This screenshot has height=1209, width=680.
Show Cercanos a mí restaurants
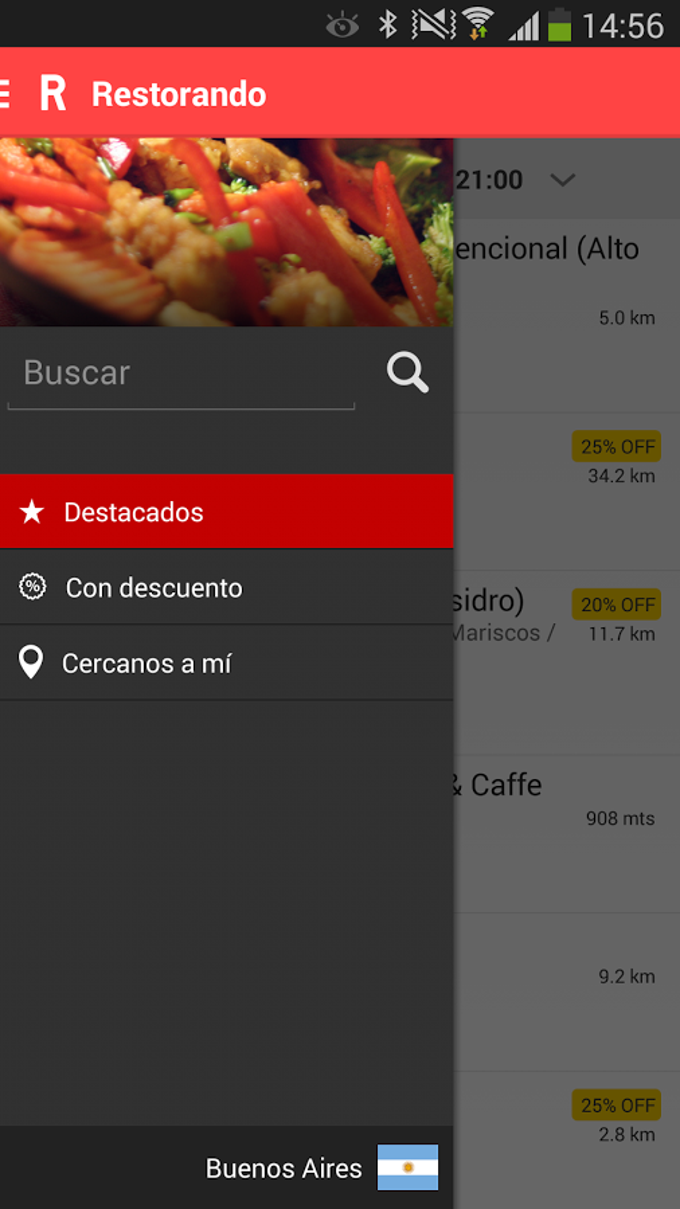click(226, 663)
